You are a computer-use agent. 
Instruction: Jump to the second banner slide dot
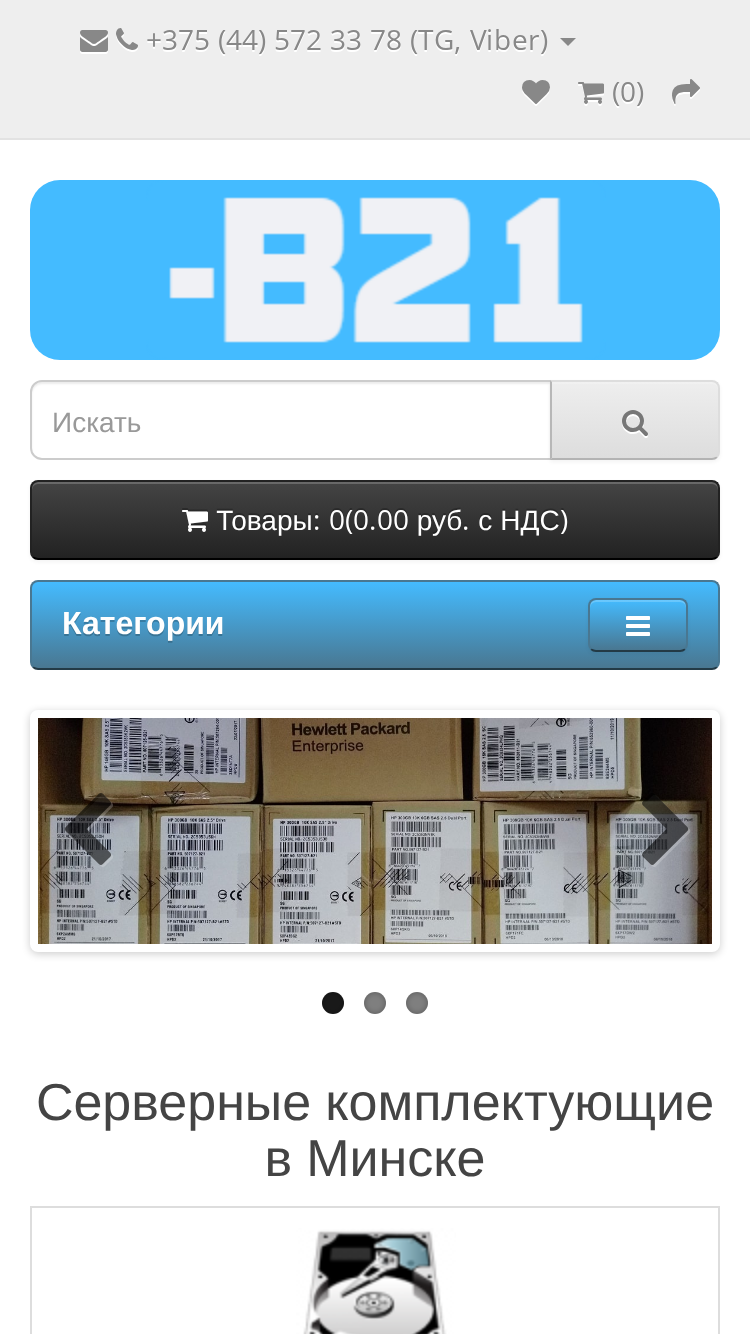click(x=375, y=1003)
